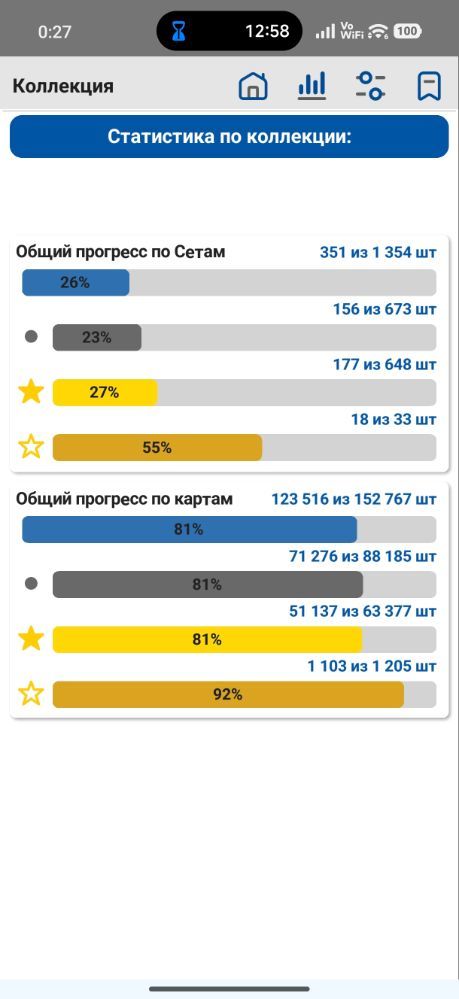Viewport: 459px width, 999px height.
Task: Open the filter sliders icon
Action: tap(370, 86)
